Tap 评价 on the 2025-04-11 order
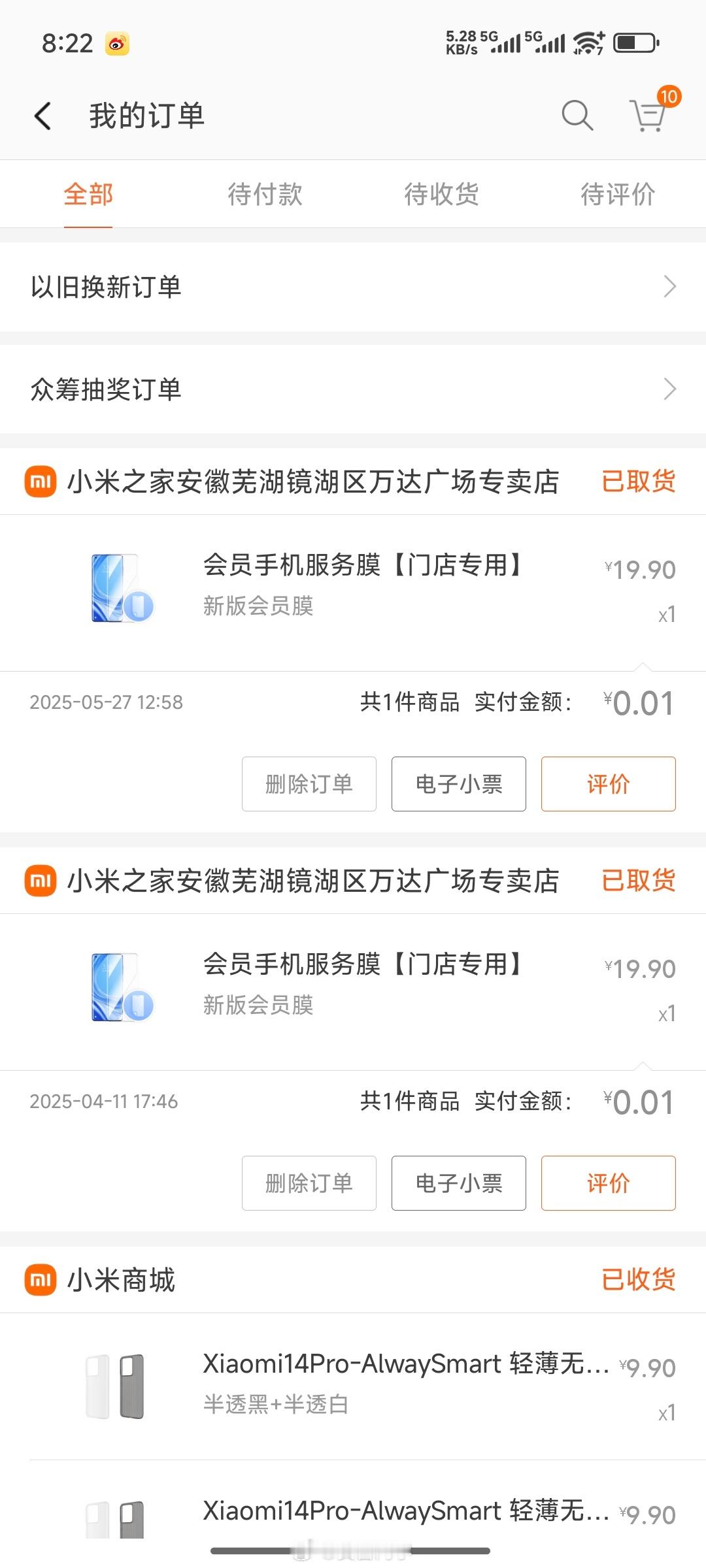Image resolution: width=706 pixels, height=1568 pixels. pyautogui.click(x=609, y=1183)
